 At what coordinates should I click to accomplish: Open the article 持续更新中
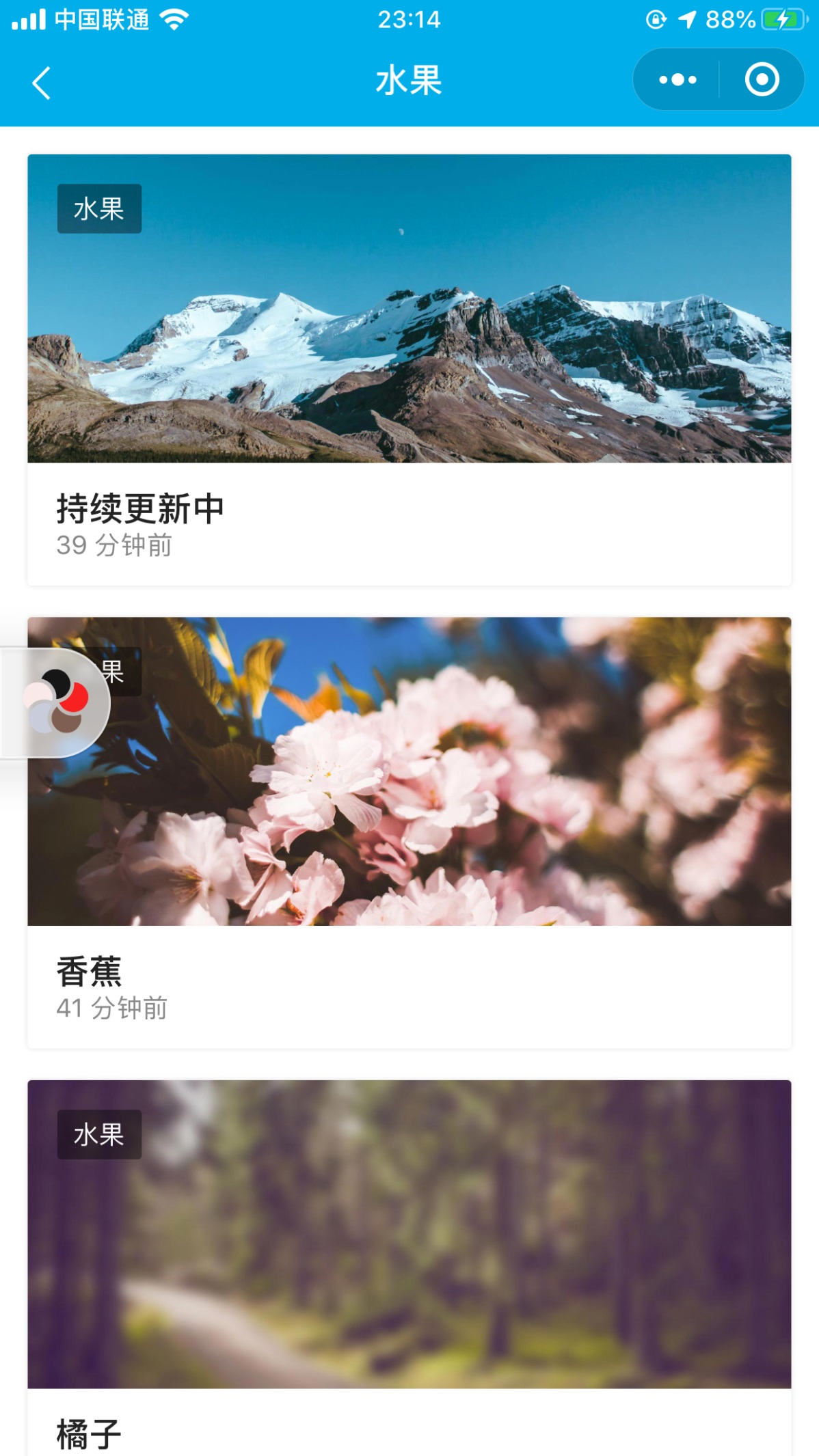point(140,509)
